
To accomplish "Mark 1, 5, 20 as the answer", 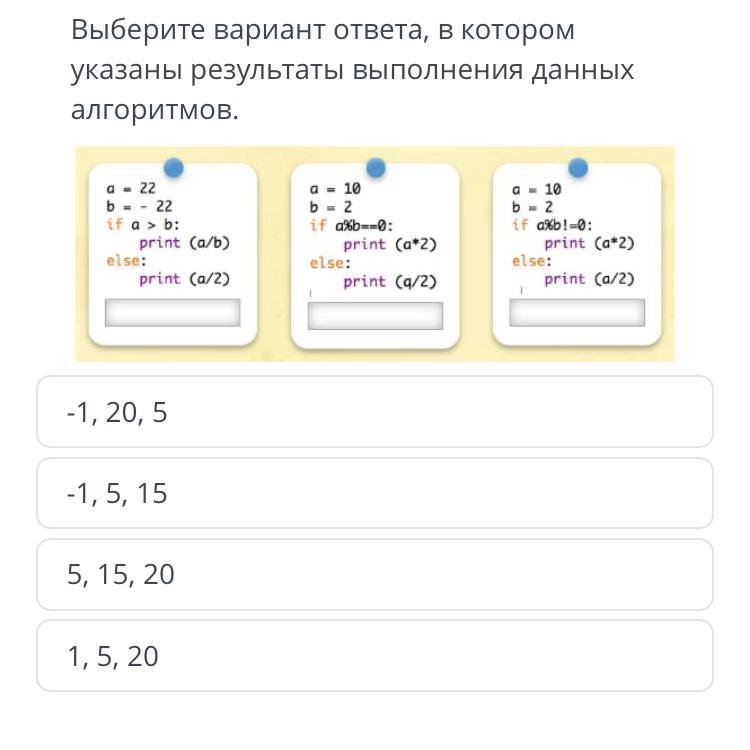I will tap(374, 656).
